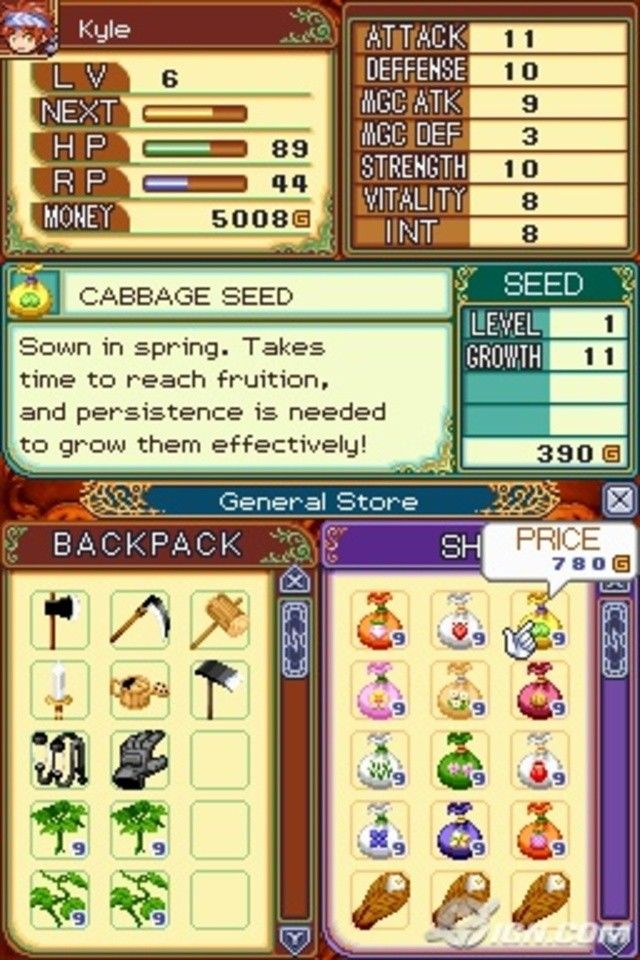Tap the backpack scroll-up arrow
640x960 pixels.
tap(294, 580)
